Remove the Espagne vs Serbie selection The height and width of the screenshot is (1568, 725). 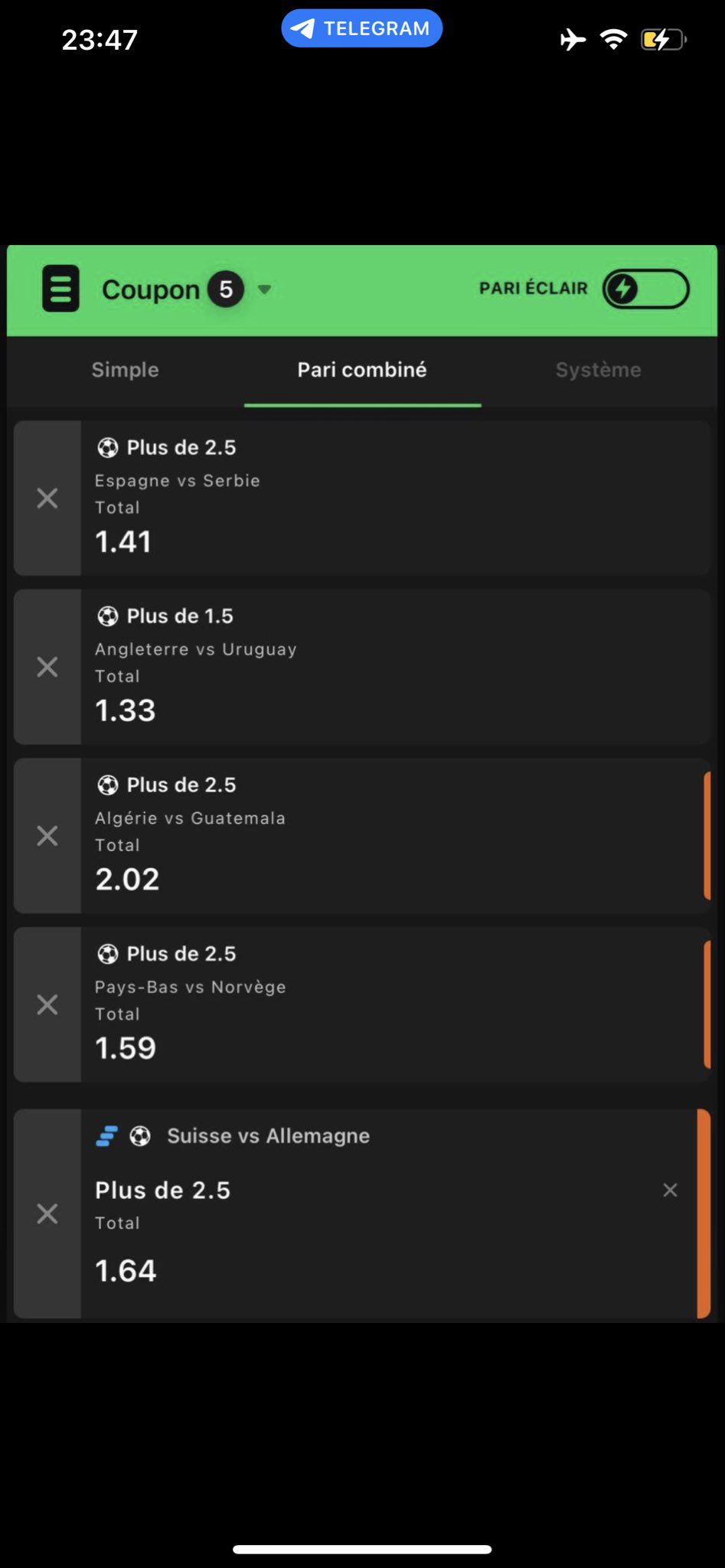pyautogui.click(x=47, y=498)
